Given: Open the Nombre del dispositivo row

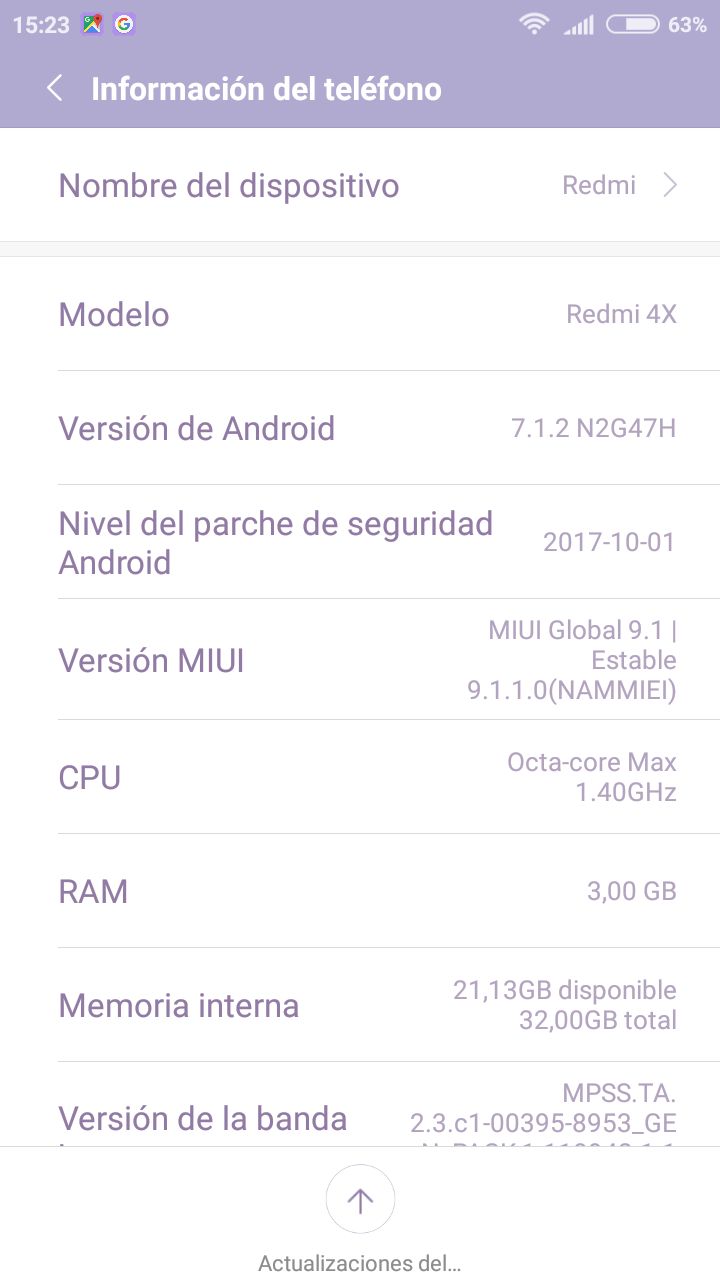Looking at the screenshot, I should [360, 185].
